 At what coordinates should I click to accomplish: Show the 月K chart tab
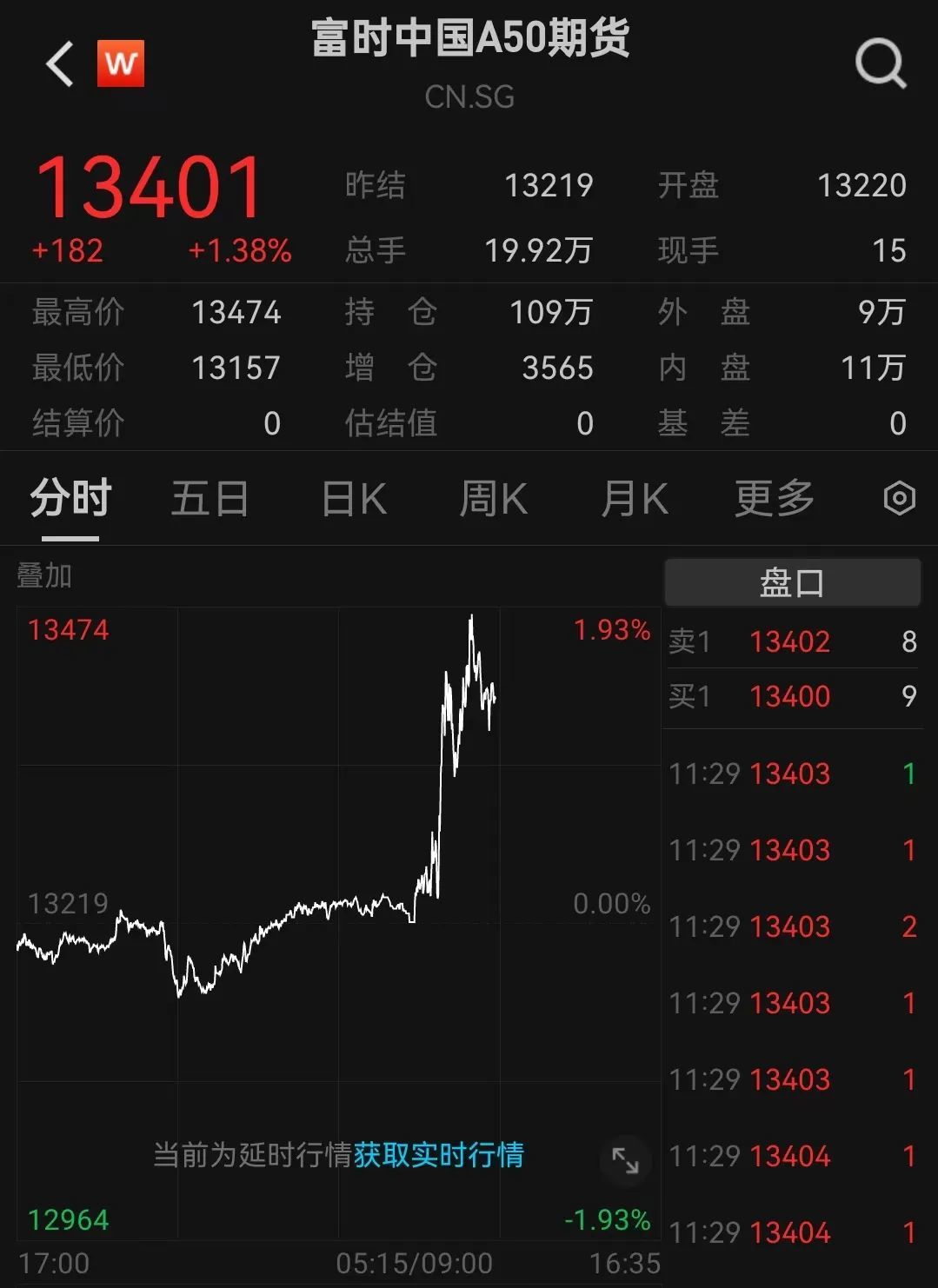coord(635,499)
